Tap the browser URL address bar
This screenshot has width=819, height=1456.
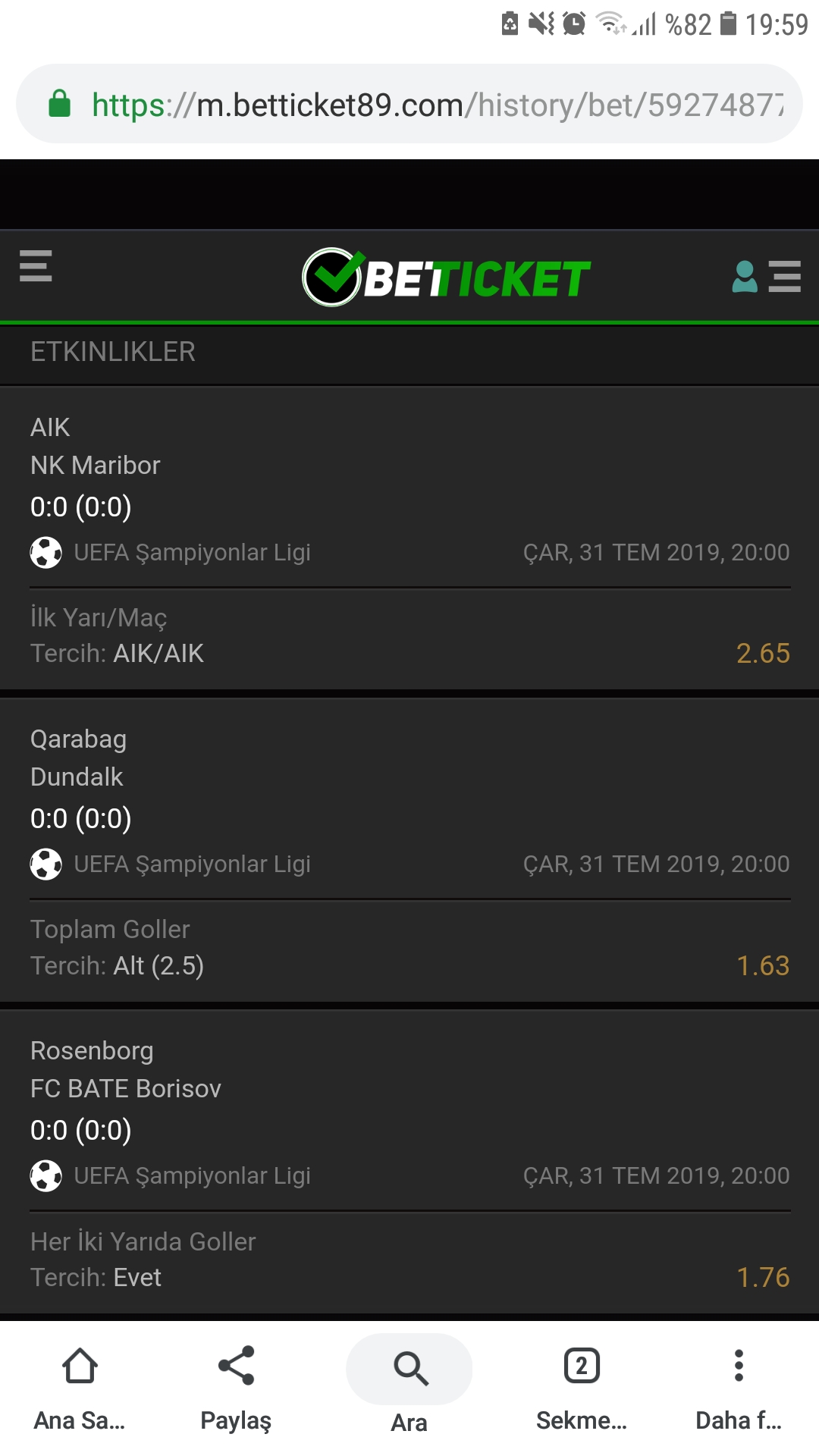pyautogui.click(x=409, y=104)
